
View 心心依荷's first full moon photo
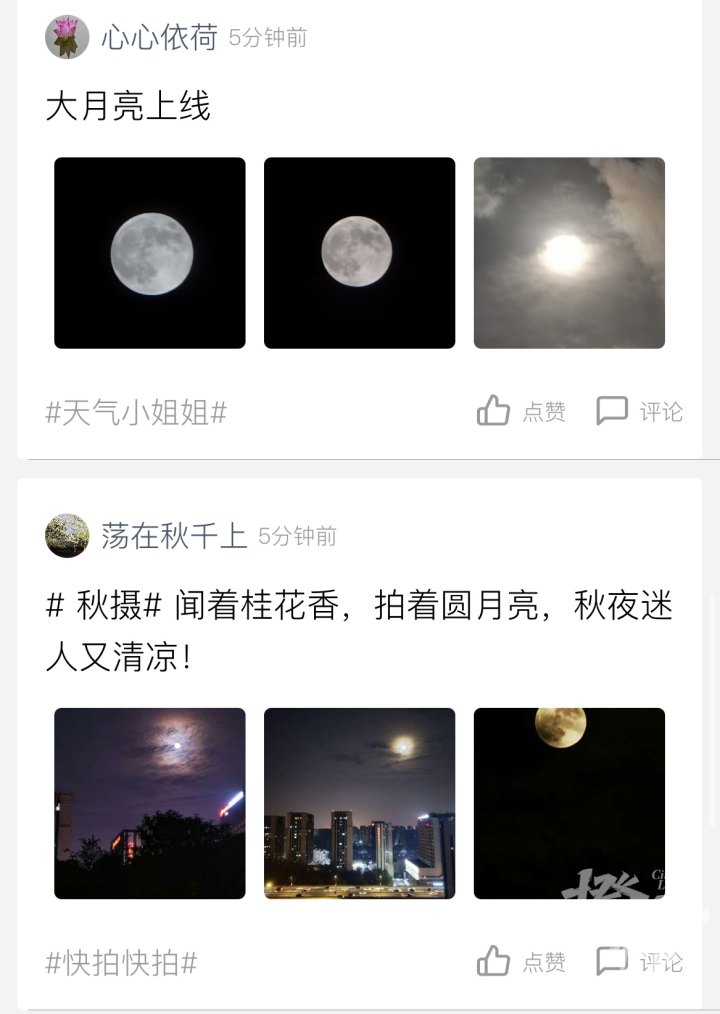pyautogui.click(x=150, y=253)
